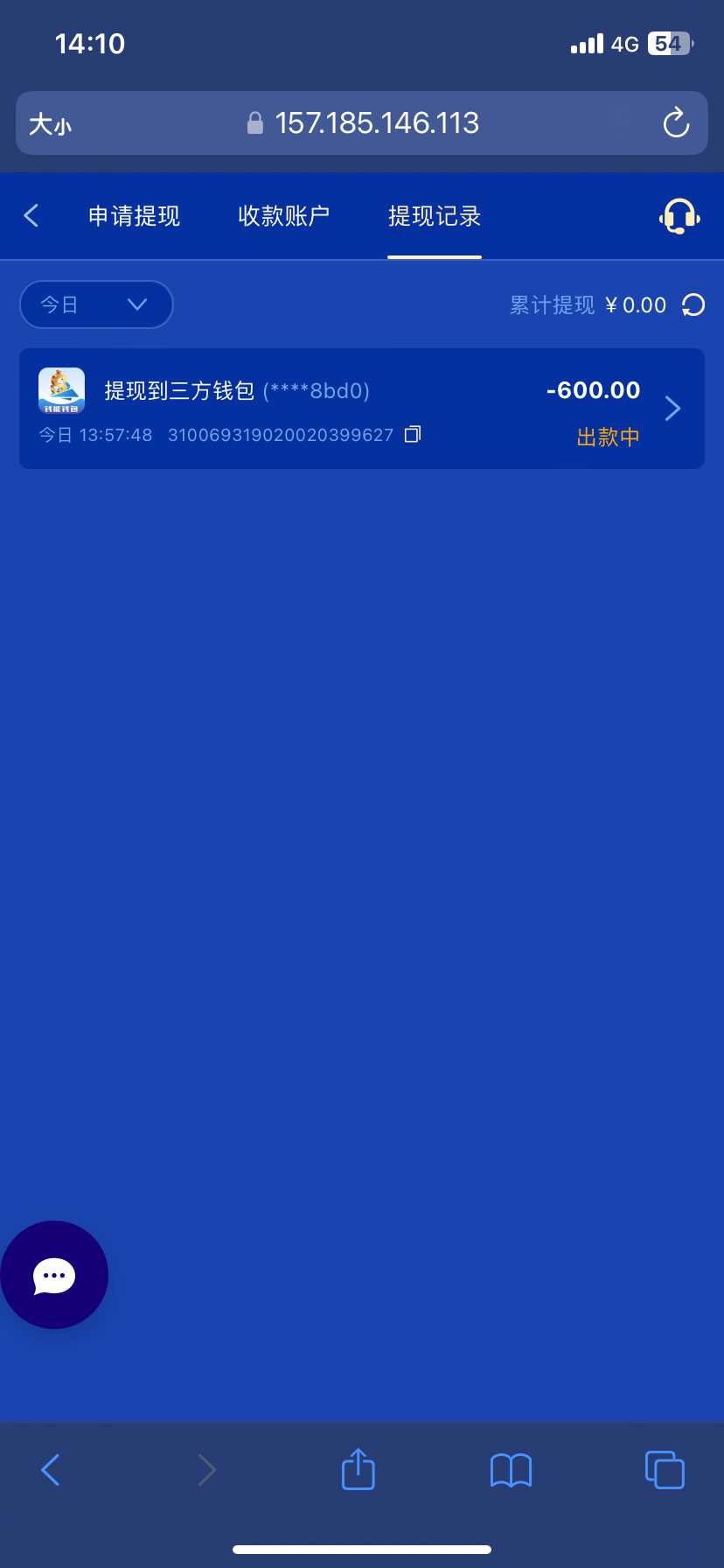Open customer service headset icon
724x1568 pixels.
tap(679, 216)
